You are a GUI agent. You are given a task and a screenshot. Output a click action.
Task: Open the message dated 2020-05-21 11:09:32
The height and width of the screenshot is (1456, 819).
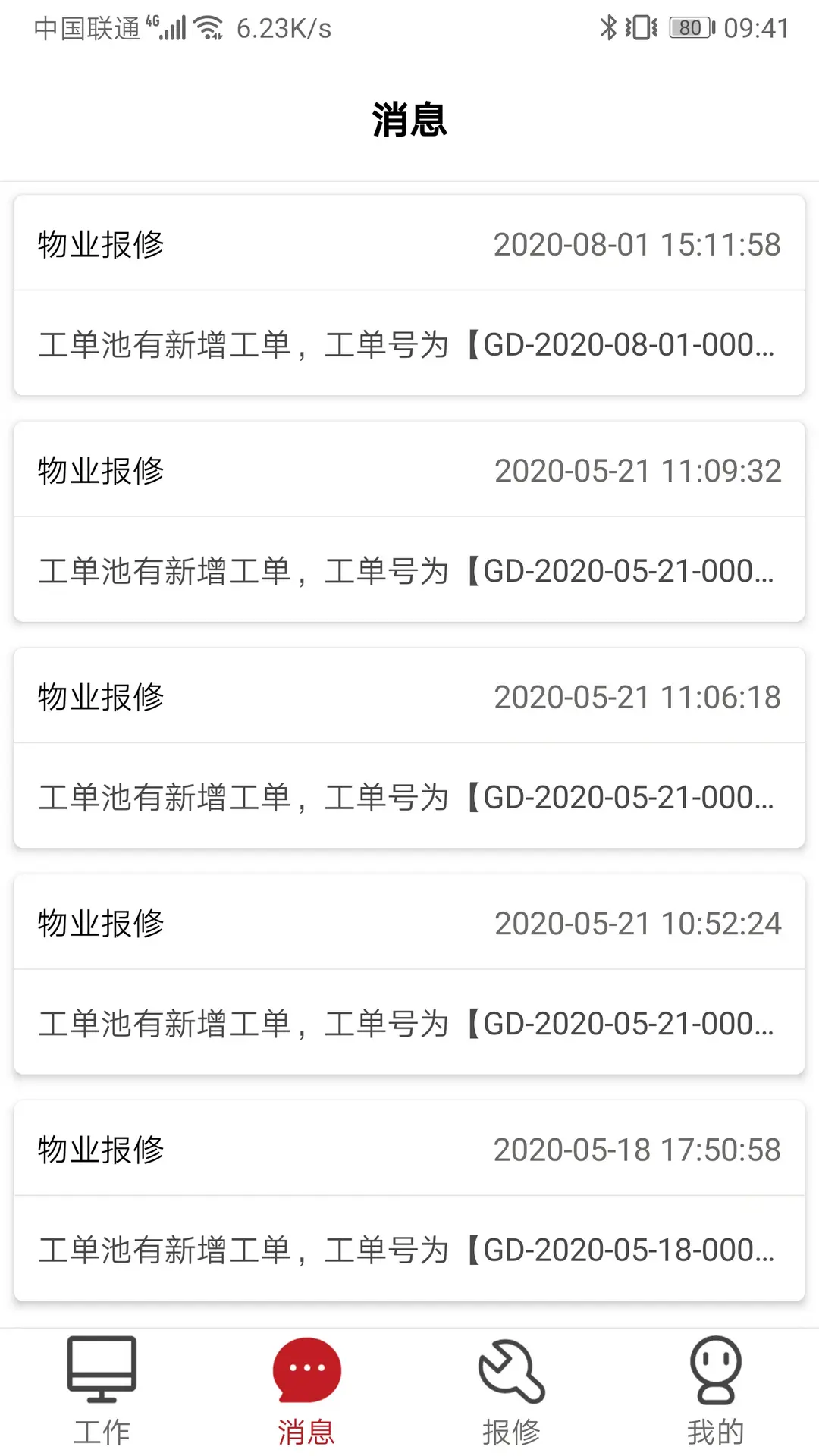409,522
